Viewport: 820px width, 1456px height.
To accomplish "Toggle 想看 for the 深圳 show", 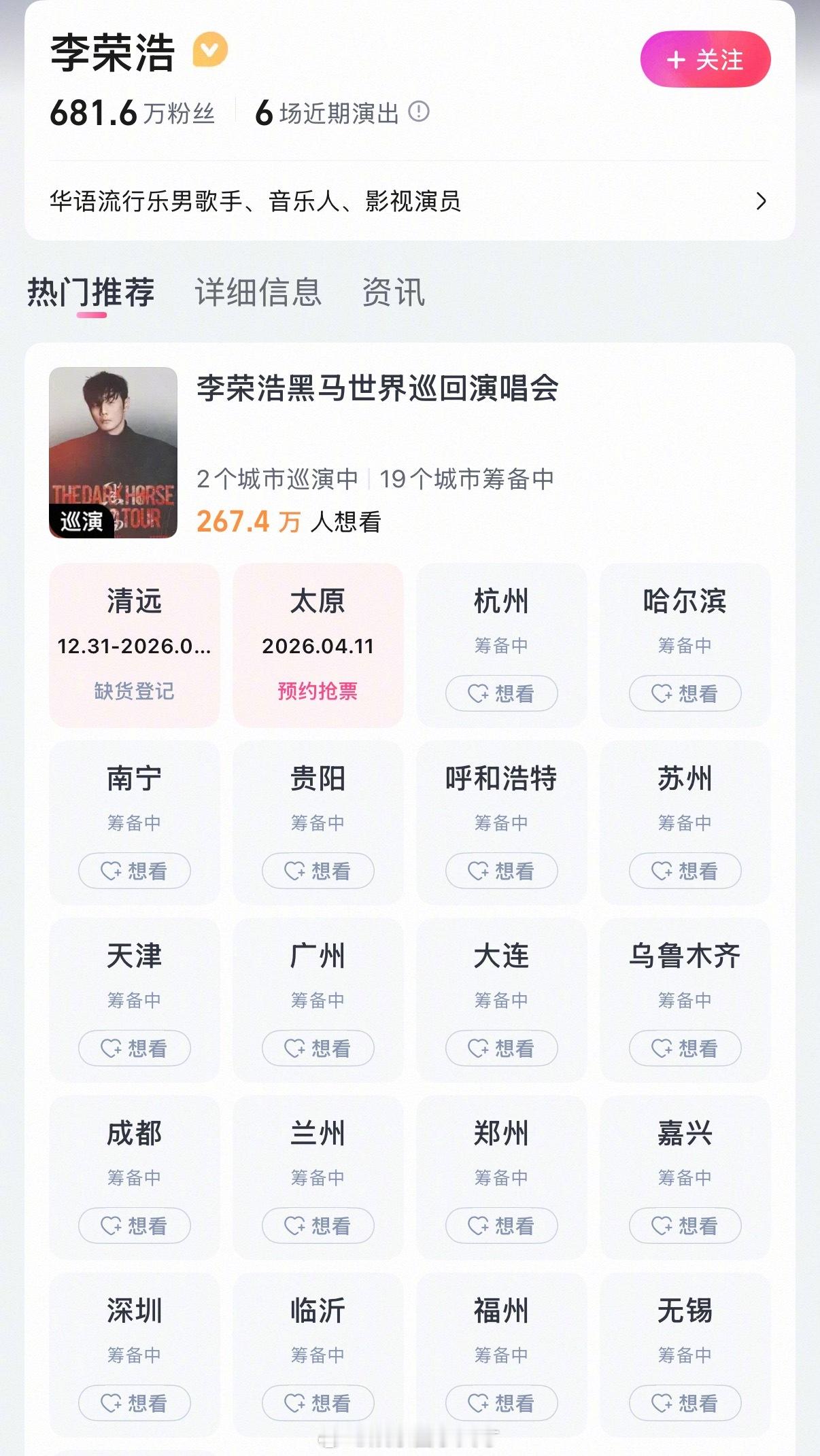I will point(133,1402).
